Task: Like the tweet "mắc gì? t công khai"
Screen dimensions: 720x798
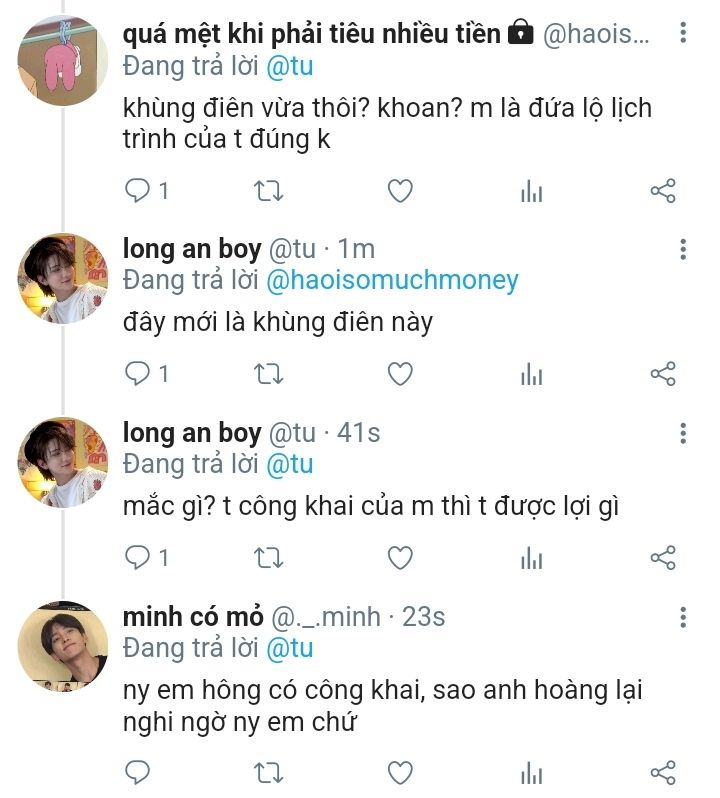Action: pyautogui.click(x=400, y=557)
